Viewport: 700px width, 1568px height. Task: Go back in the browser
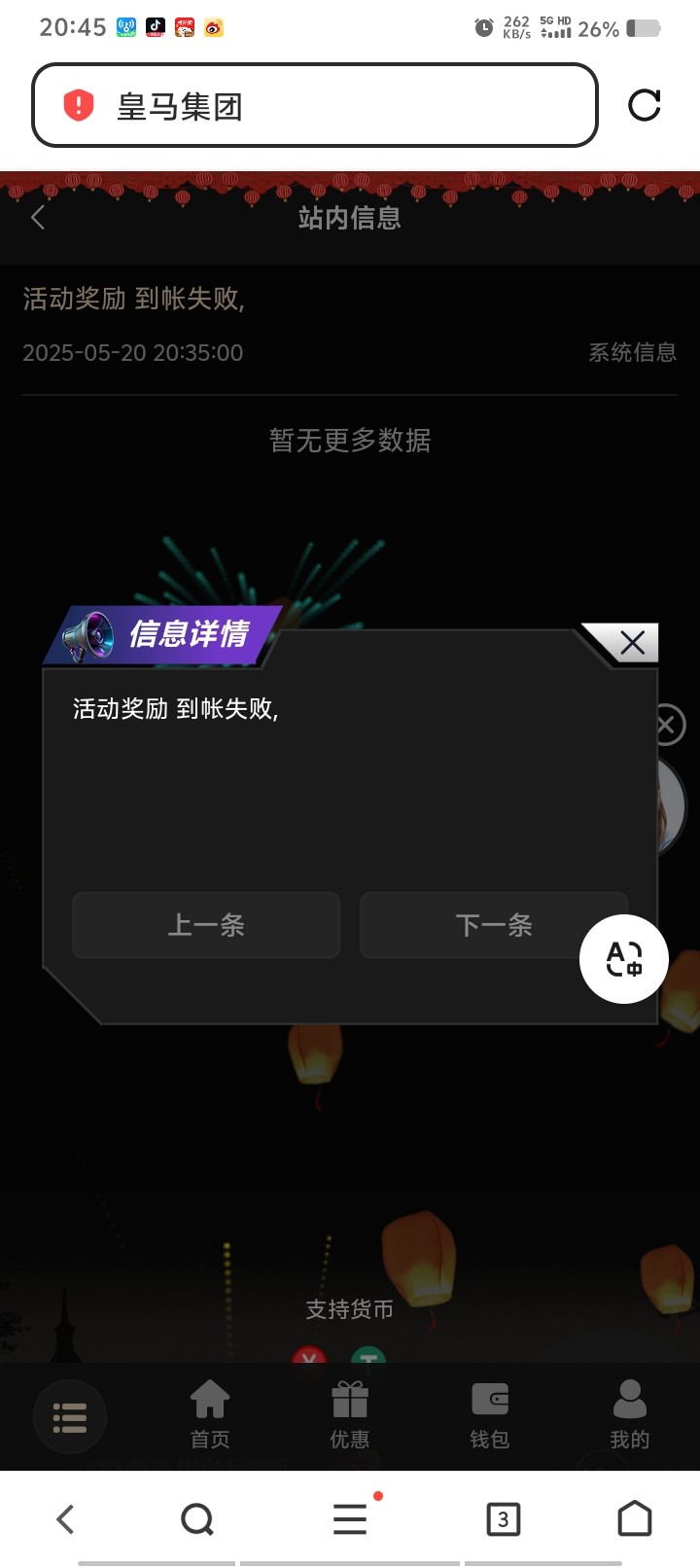65,1518
